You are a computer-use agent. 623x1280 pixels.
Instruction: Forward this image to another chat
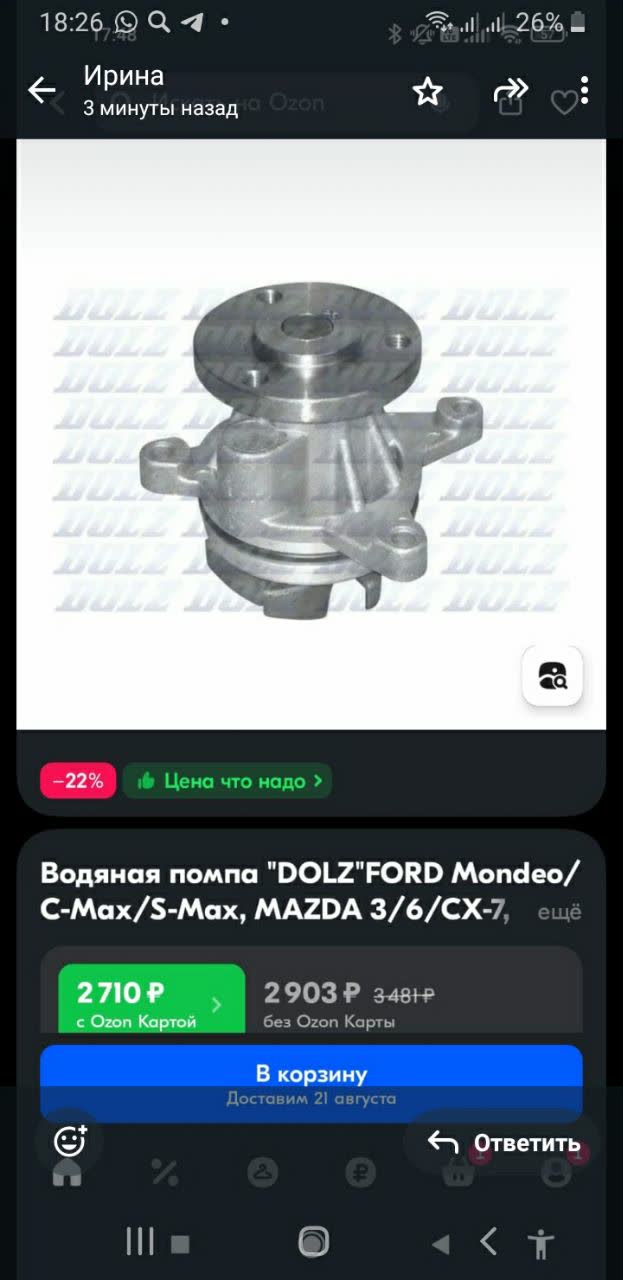click(509, 92)
